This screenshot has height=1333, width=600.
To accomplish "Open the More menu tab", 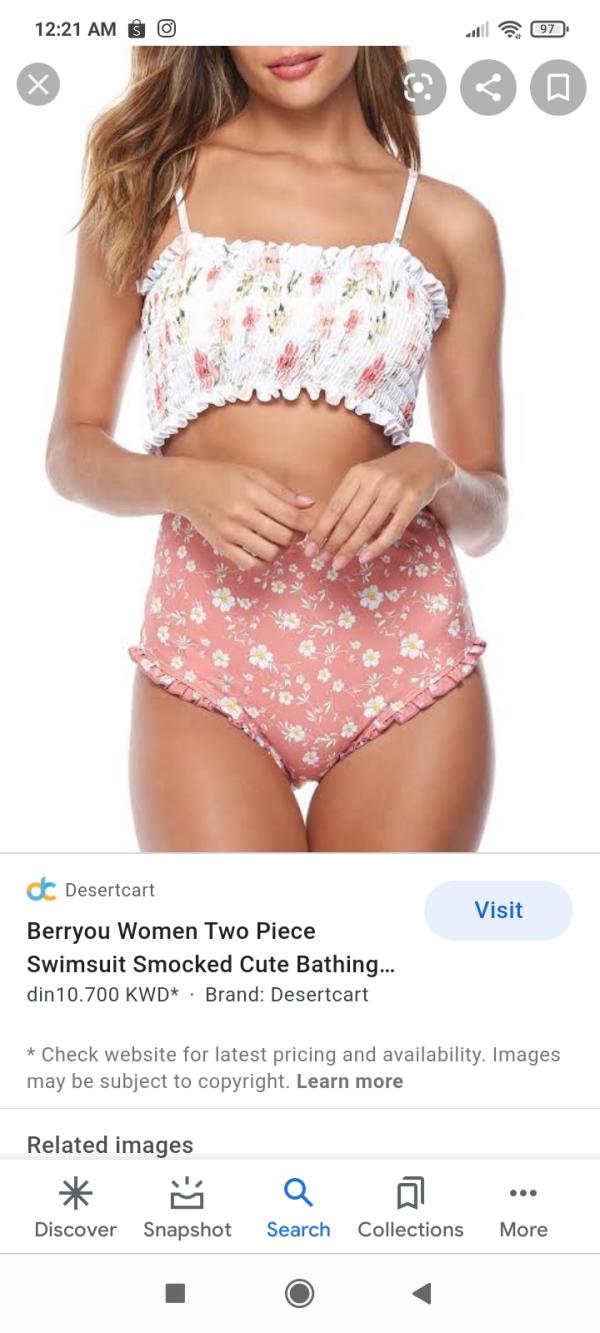I will 523,1207.
